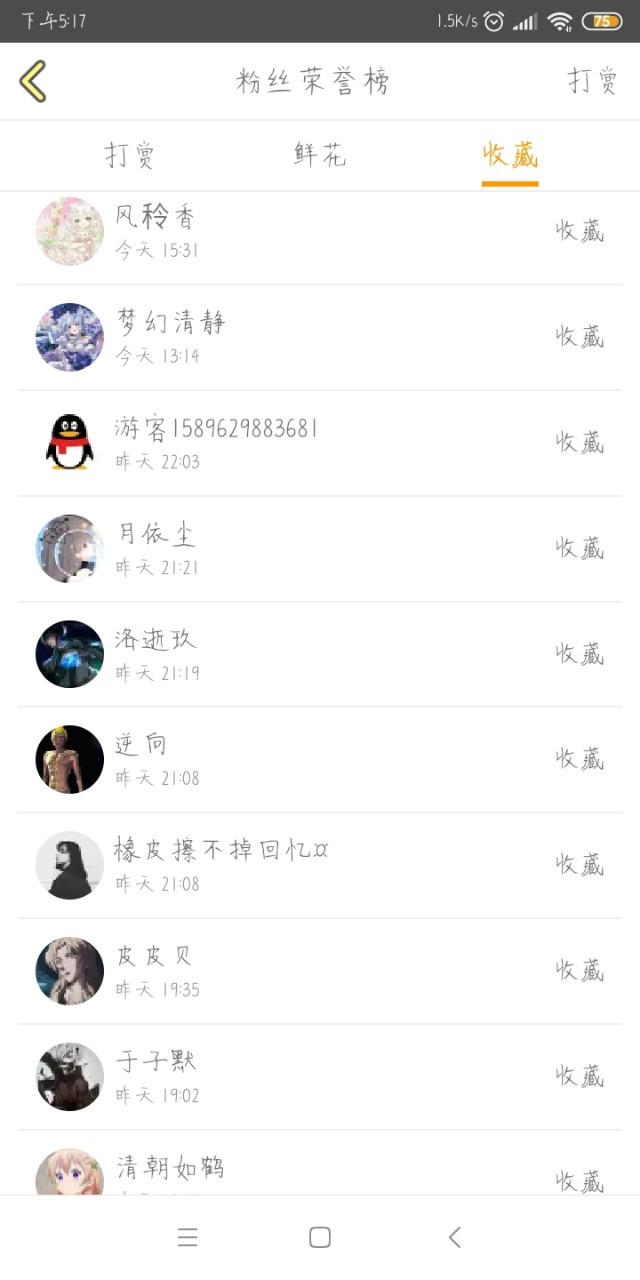Viewport: 640px width, 1280px height.
Task: Open 梦幻清静's profile row
Action: click(320, 337)
